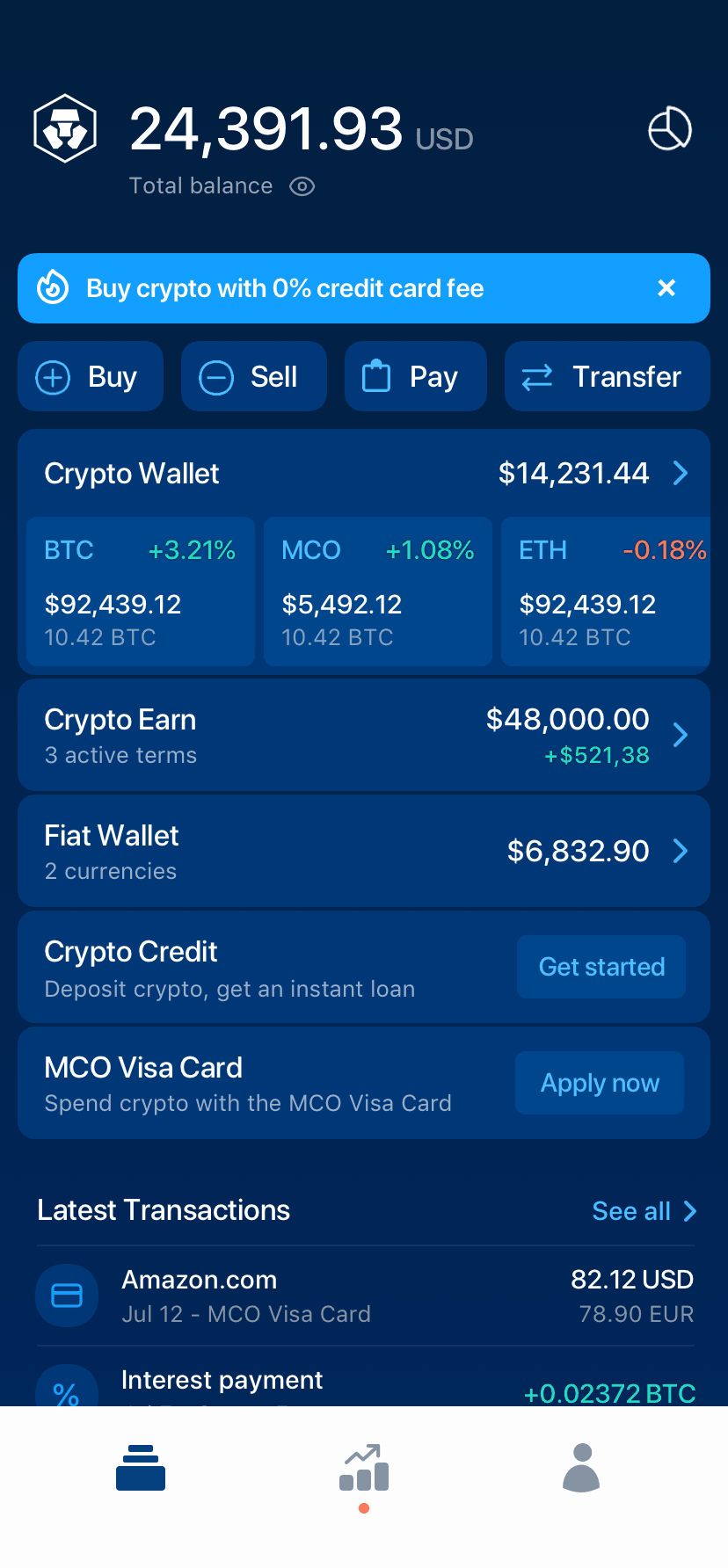Open the Crypto Wallet section

364,473
